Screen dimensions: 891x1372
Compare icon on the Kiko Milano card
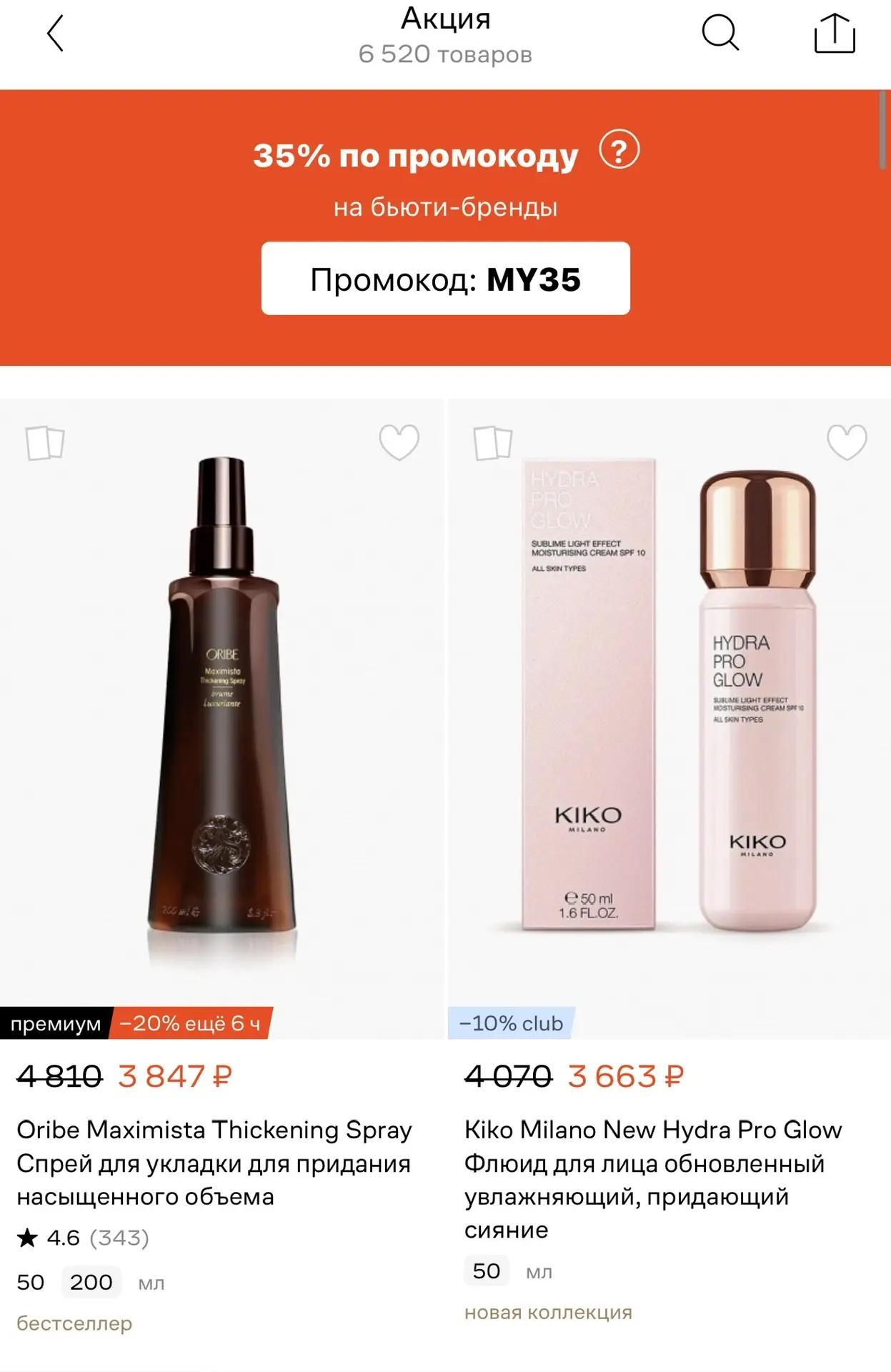coord(493,443)
